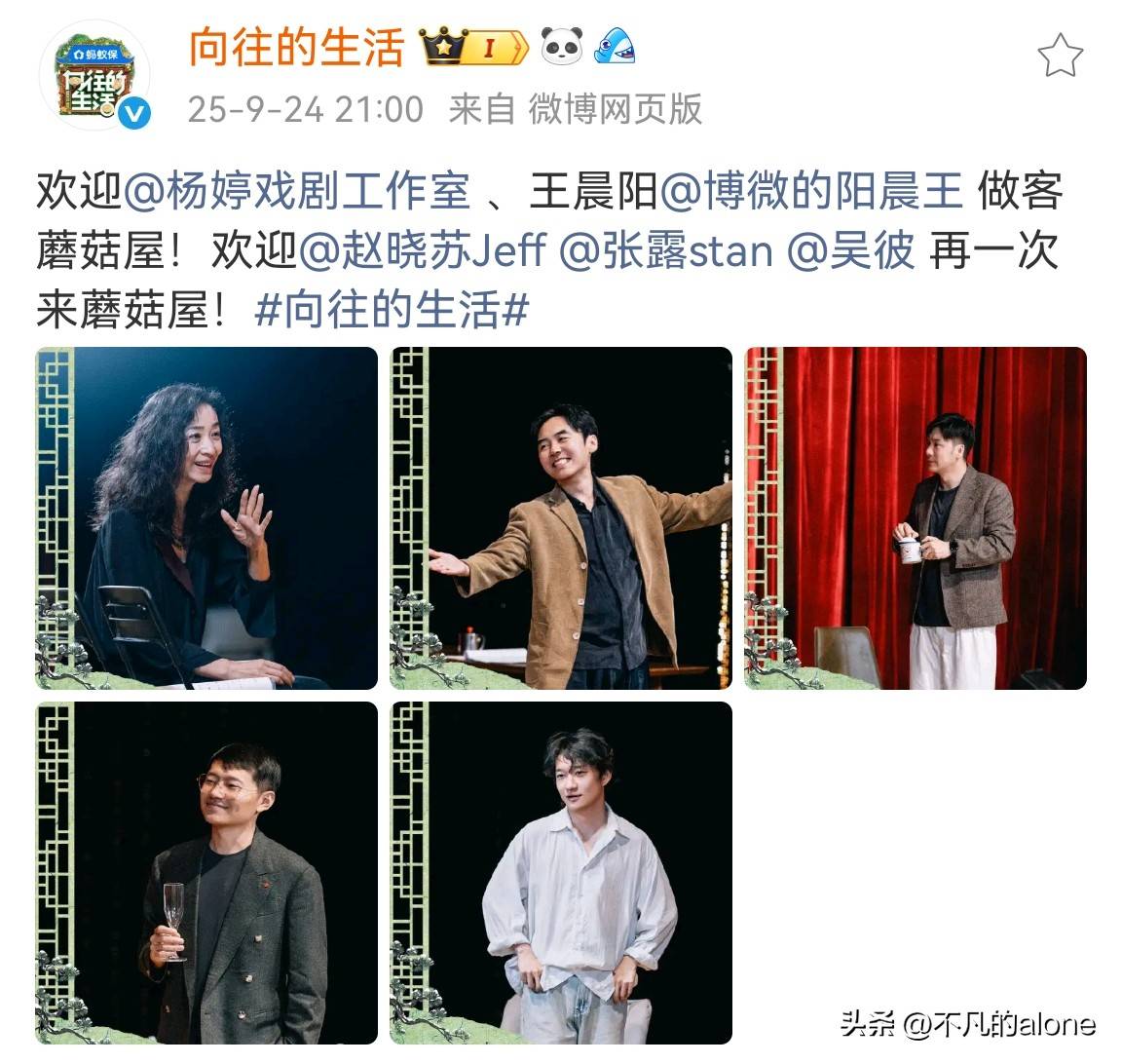Enlarge photo of person in white shirt

click(x=561, y=873)
